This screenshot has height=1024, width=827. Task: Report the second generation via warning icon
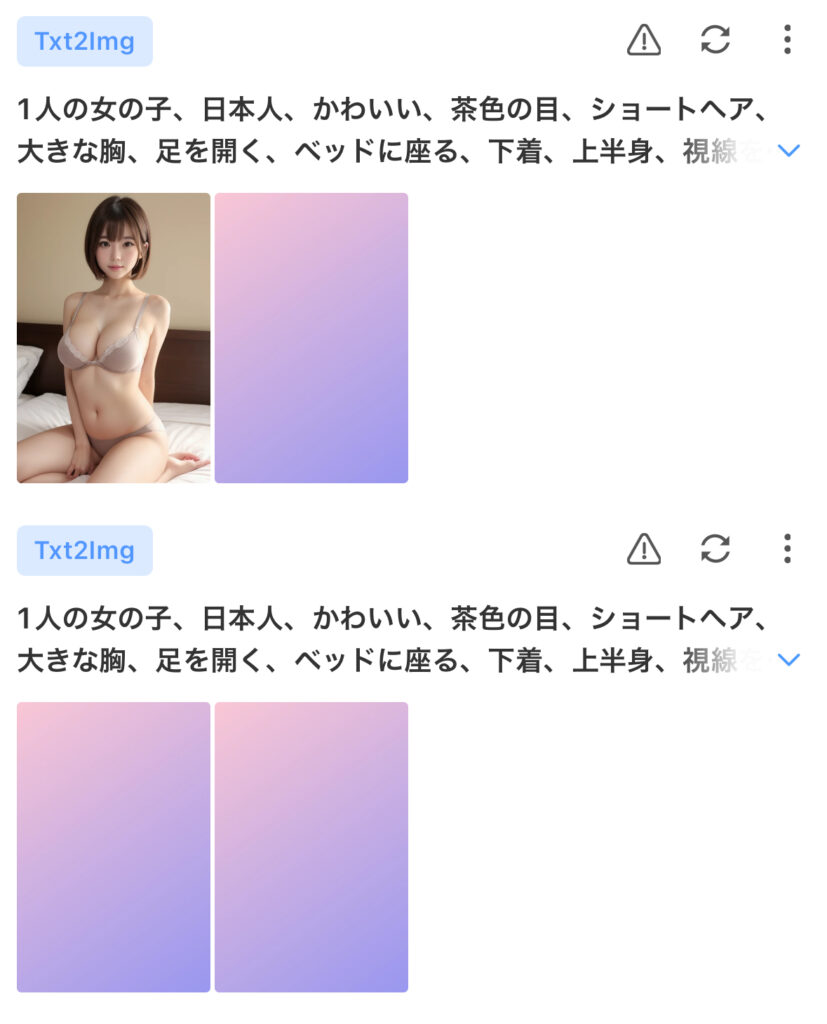point(644,549)
